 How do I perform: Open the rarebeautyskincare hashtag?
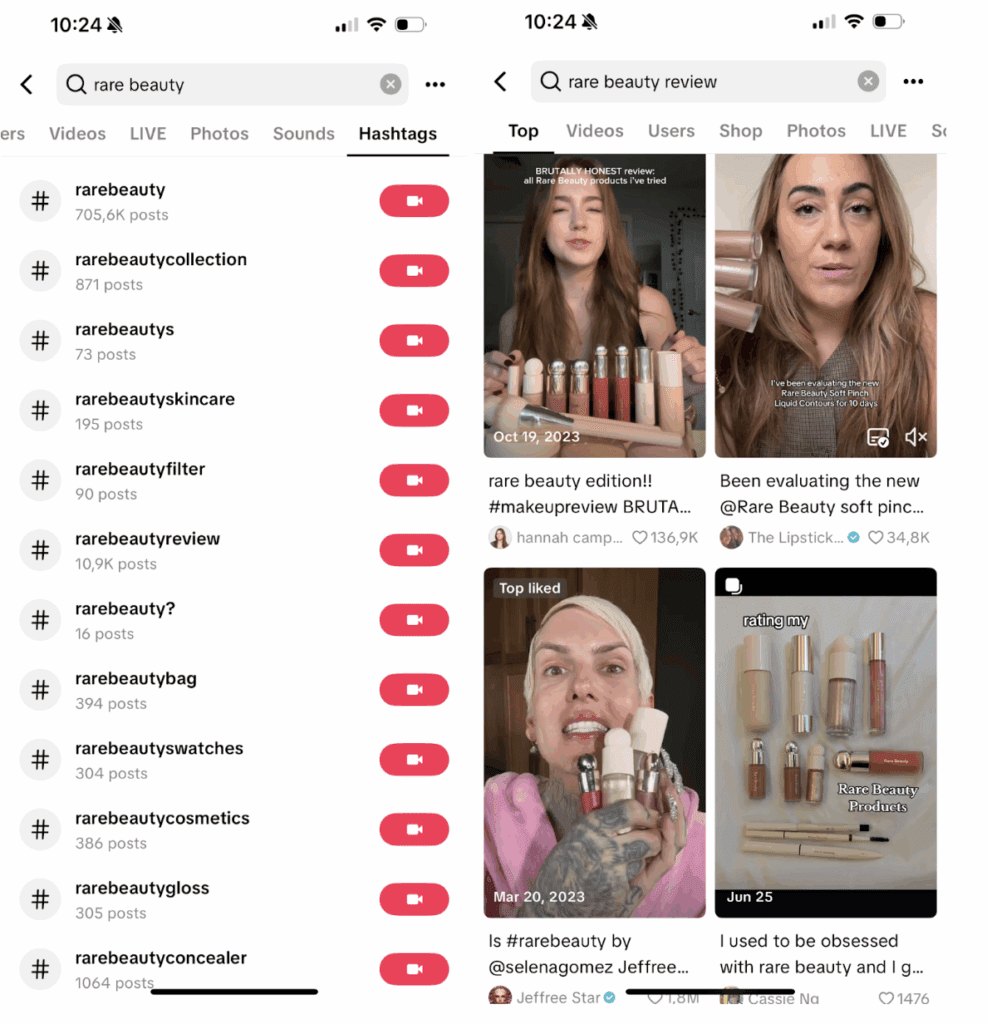coord(154,410)
